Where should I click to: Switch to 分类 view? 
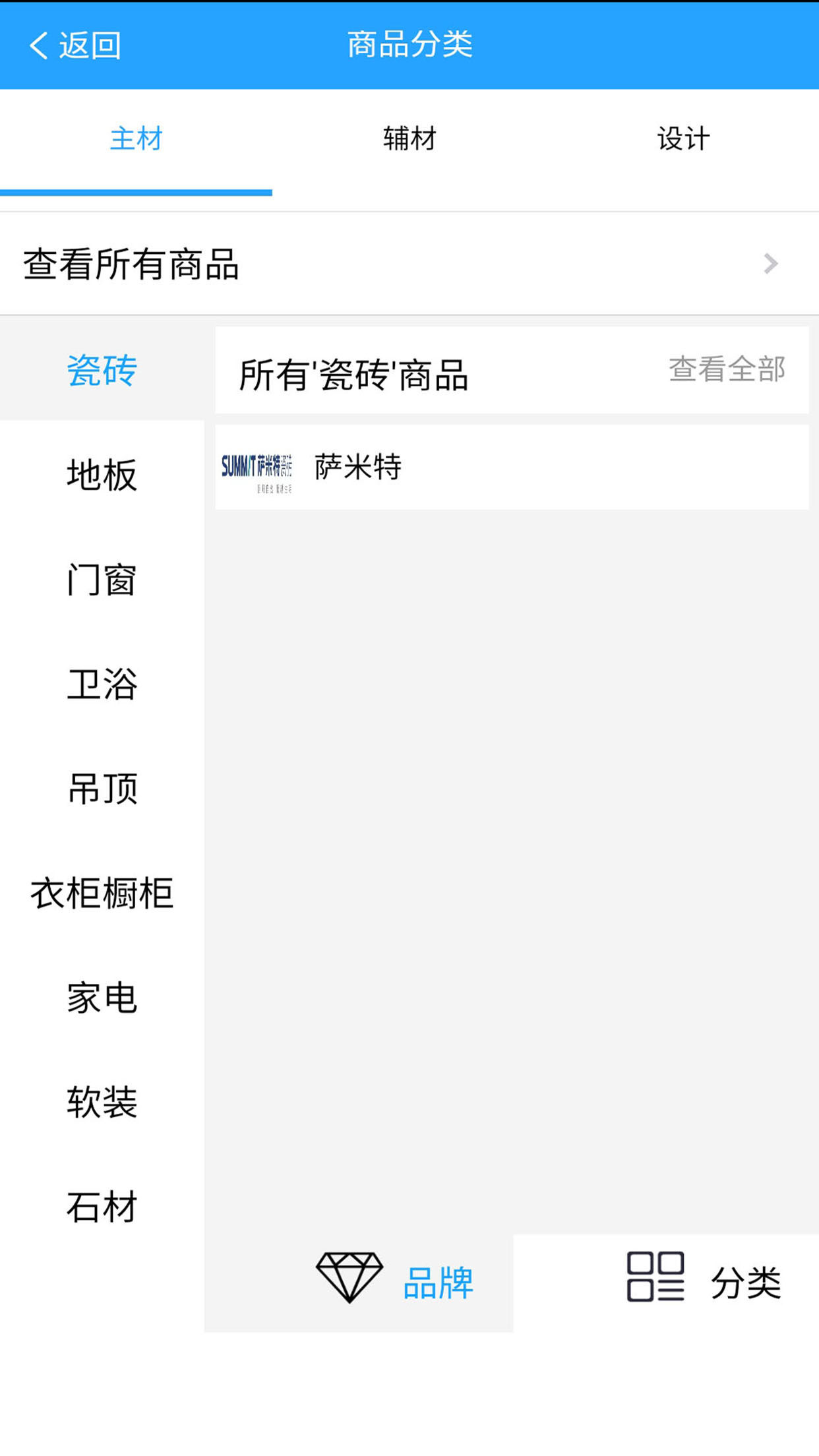(x=703, y=1283)
